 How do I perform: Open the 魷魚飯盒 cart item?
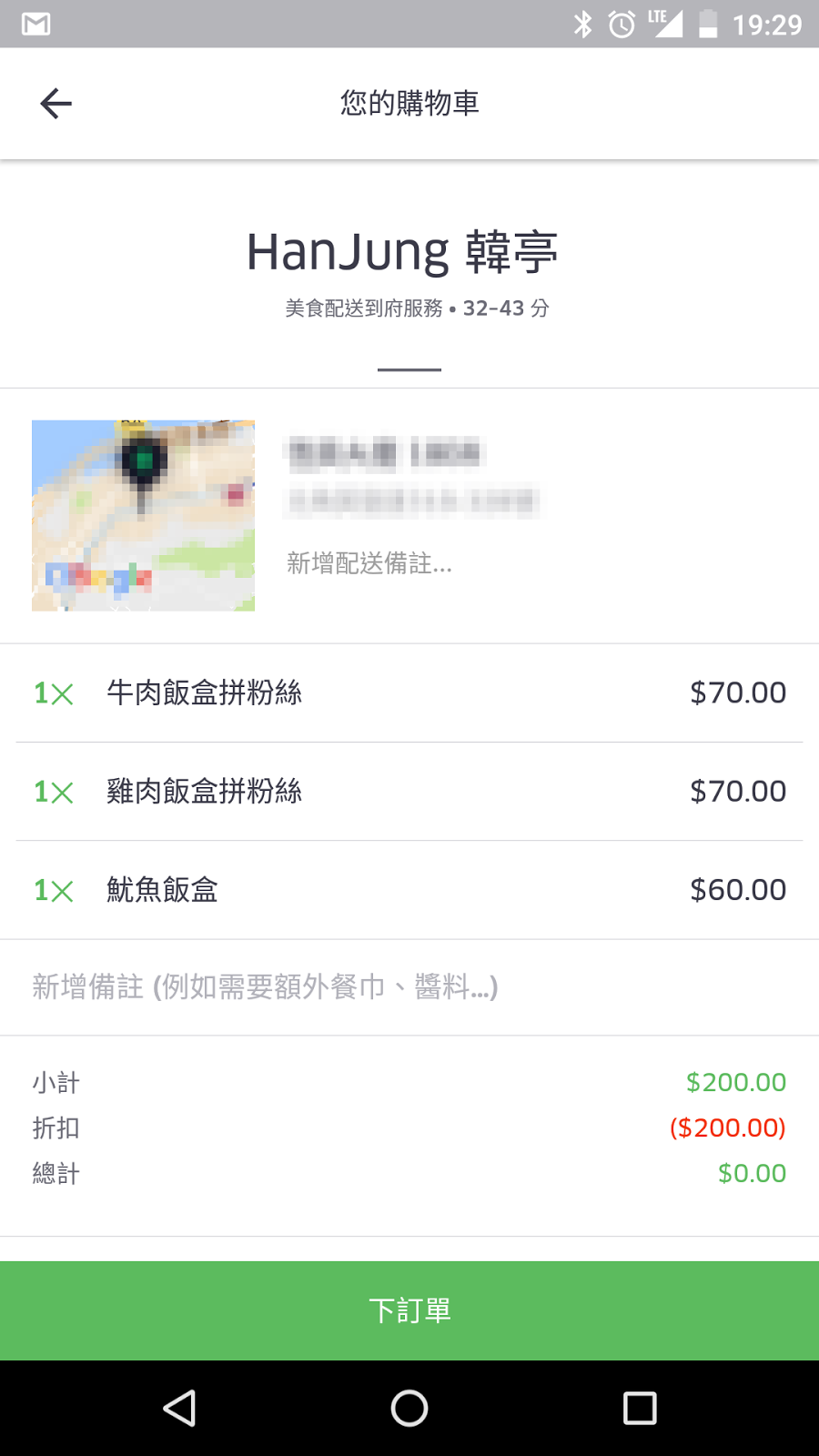409,890
